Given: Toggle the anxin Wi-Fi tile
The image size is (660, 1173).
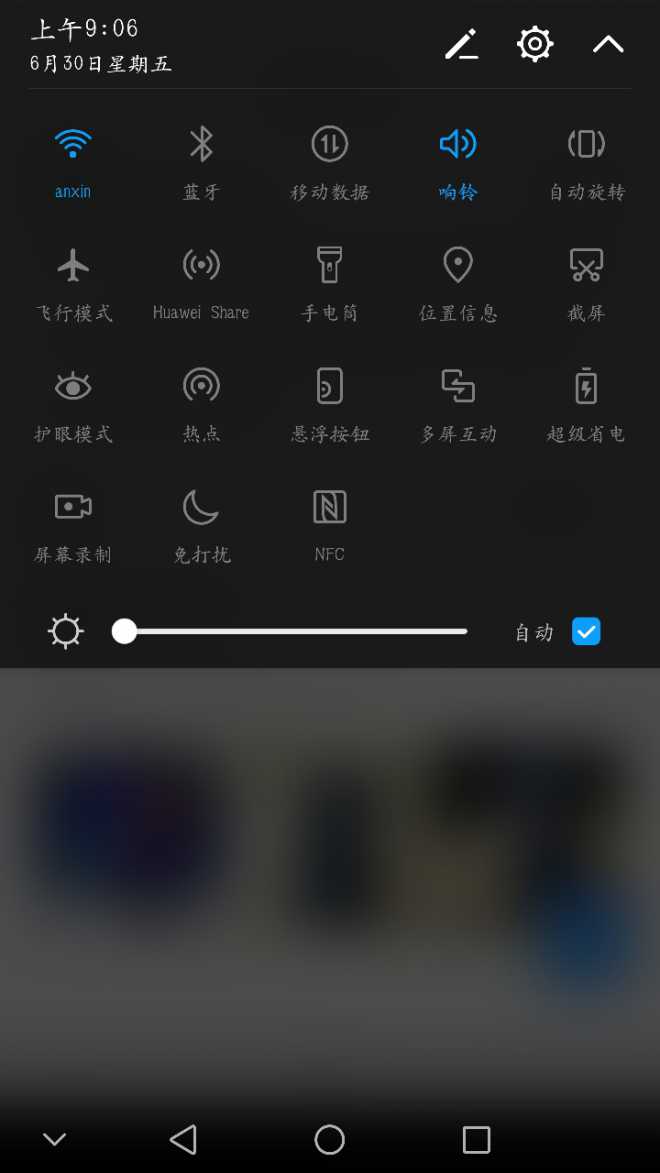Looking at the screenshot, I should tap(73, 145).
